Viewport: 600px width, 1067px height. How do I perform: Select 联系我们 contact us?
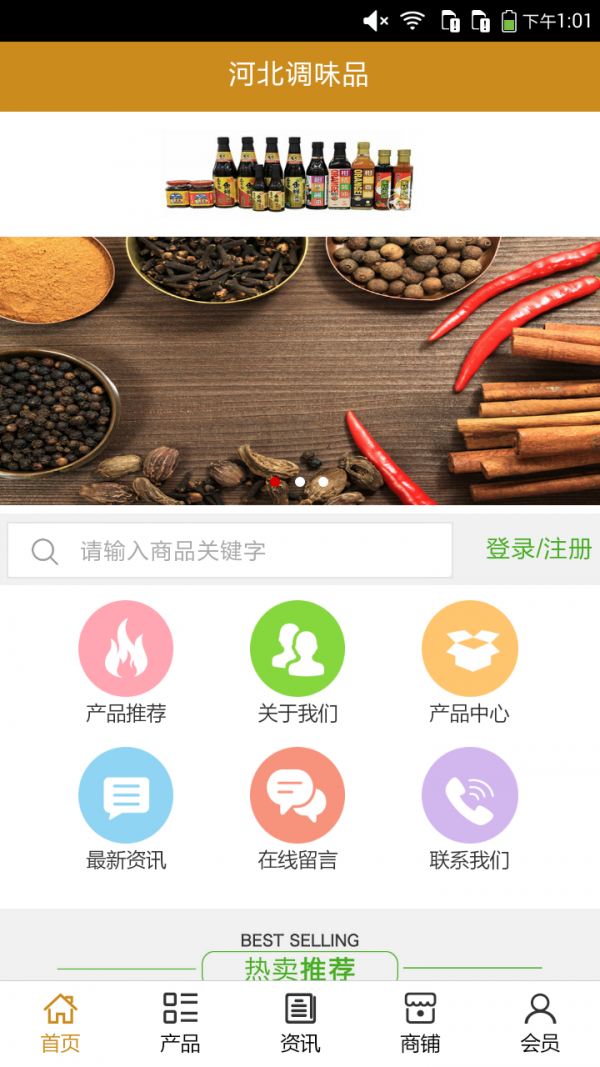pyautogui.click(x=469, y=808)
